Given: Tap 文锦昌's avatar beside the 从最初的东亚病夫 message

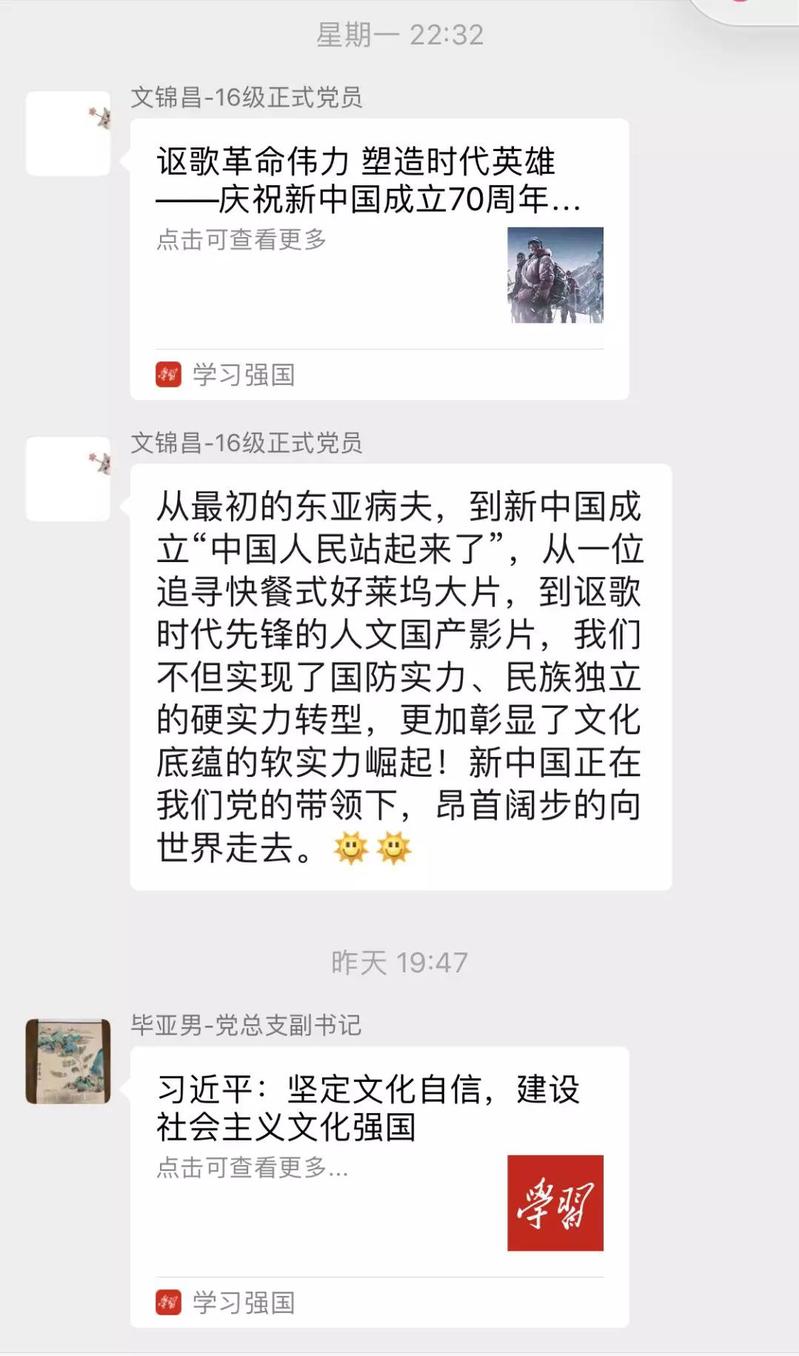Looking at the screenshot, I should 68,479.
